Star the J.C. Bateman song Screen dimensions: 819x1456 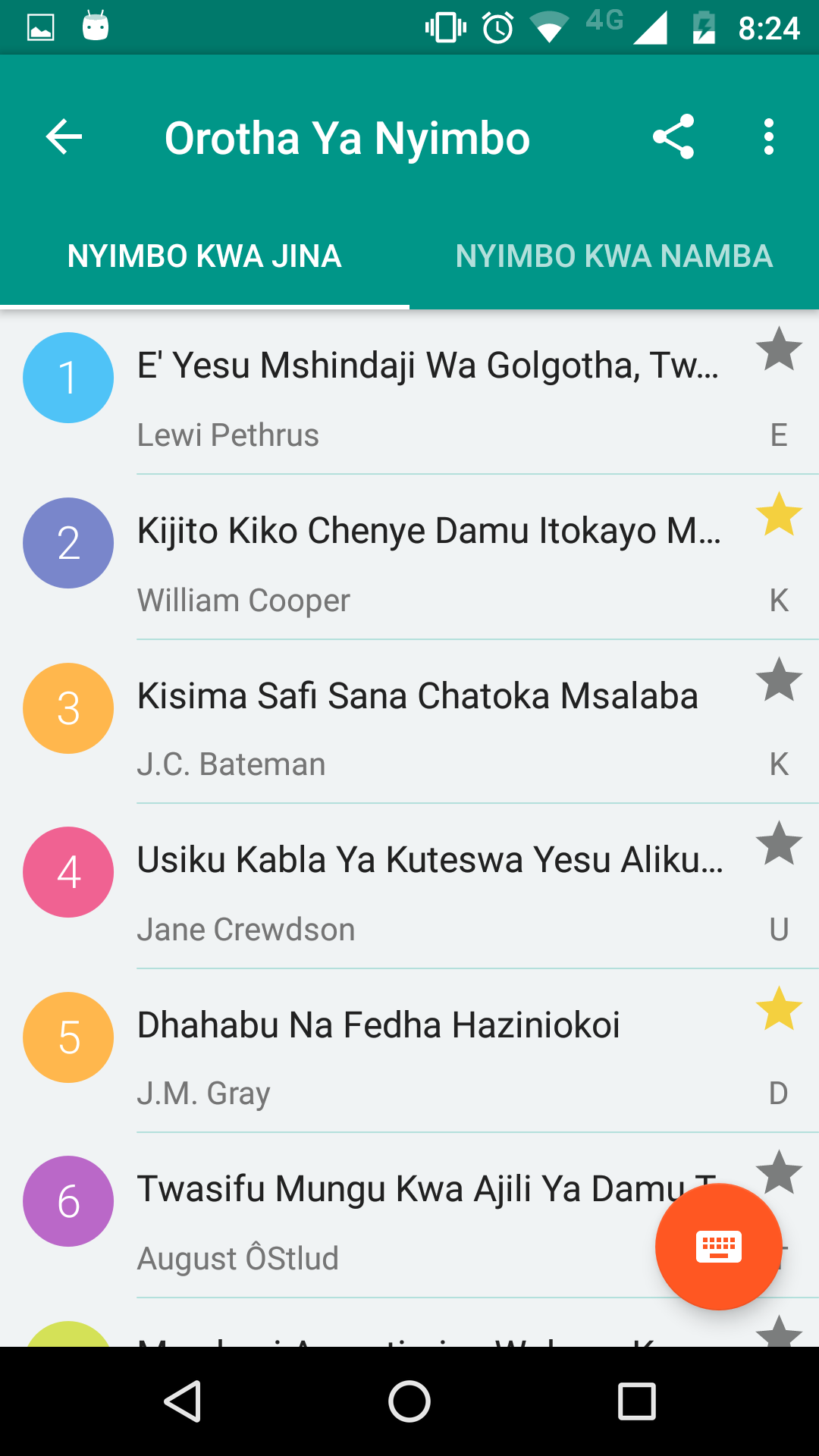pyautogui.click(x=779, y=679)
